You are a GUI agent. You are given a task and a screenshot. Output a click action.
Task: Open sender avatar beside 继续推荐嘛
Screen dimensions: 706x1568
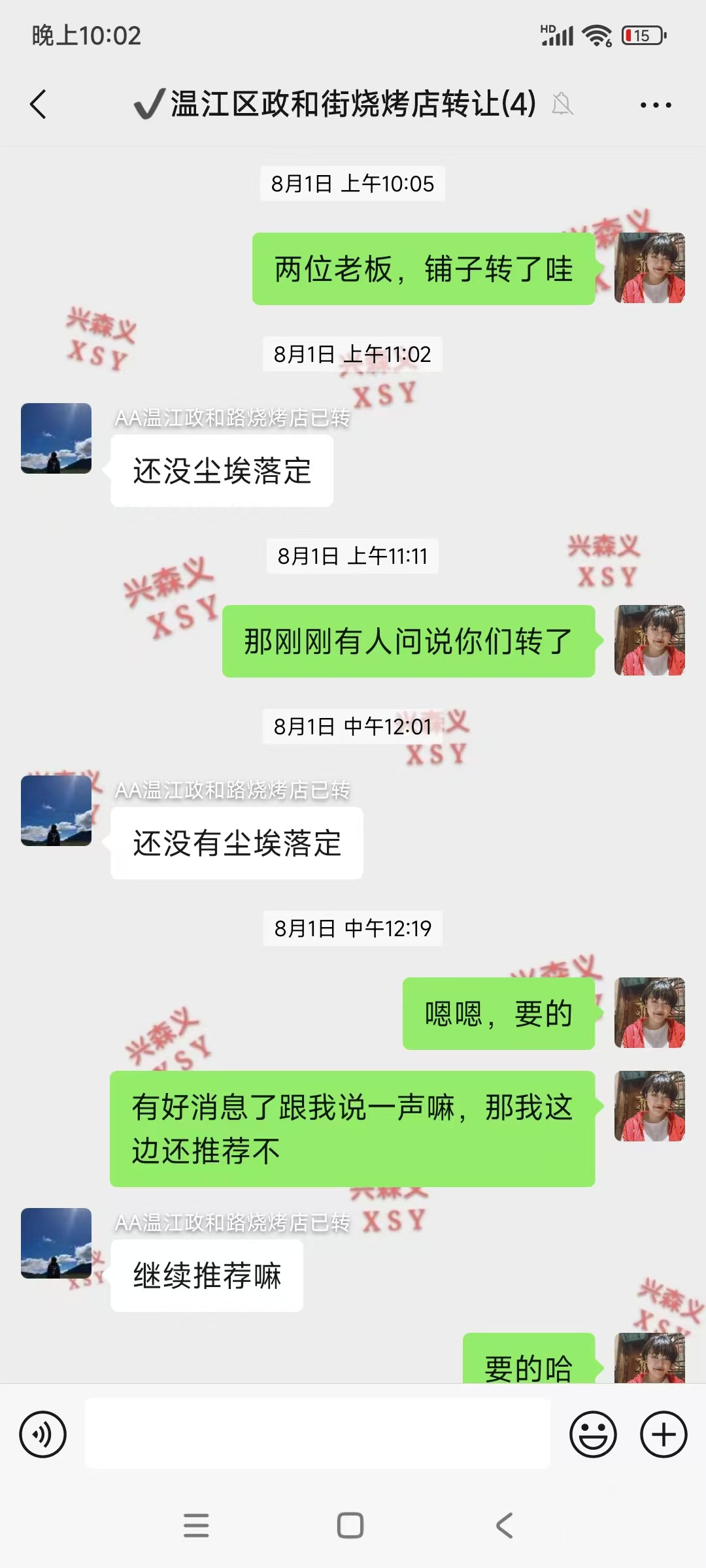pos(56,1243)
